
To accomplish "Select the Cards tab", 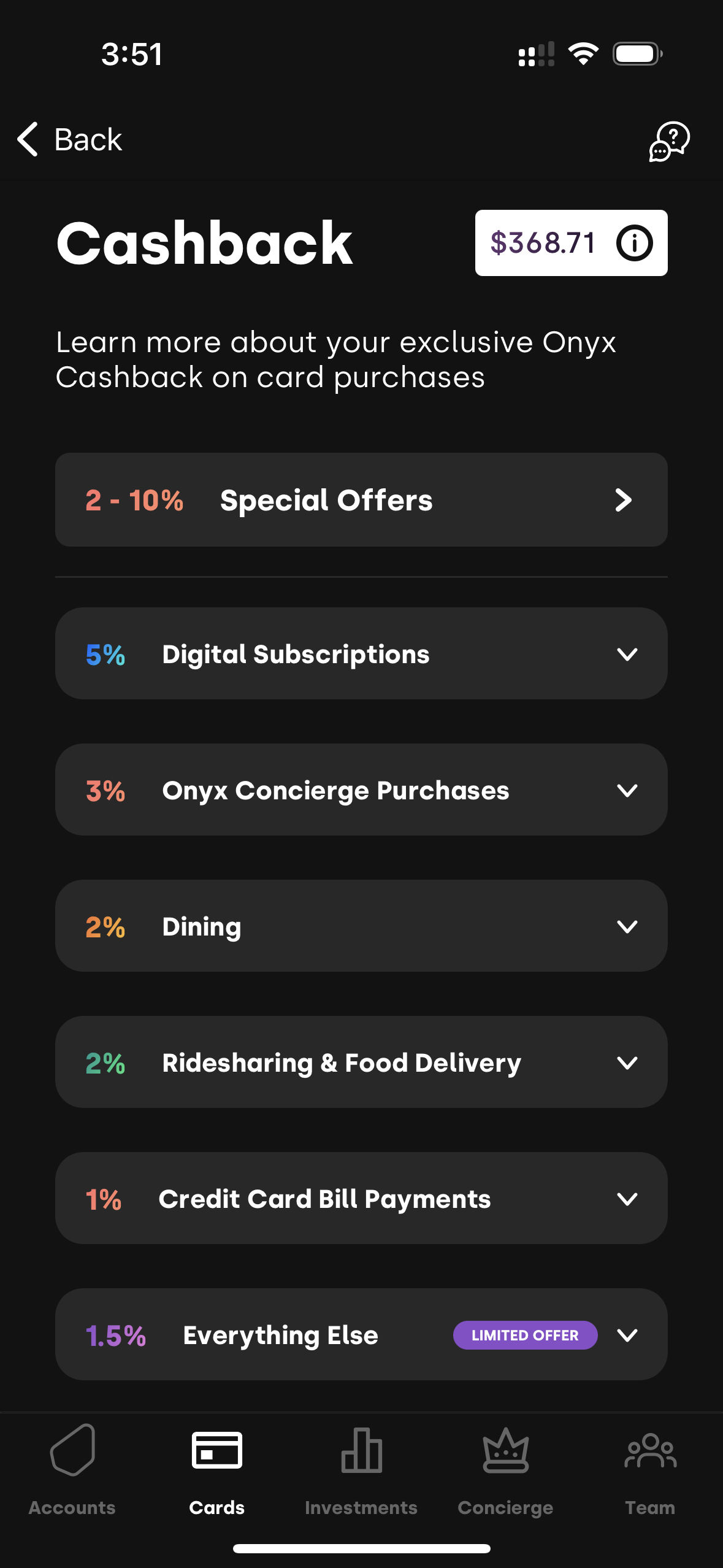I will point(217,1470).
